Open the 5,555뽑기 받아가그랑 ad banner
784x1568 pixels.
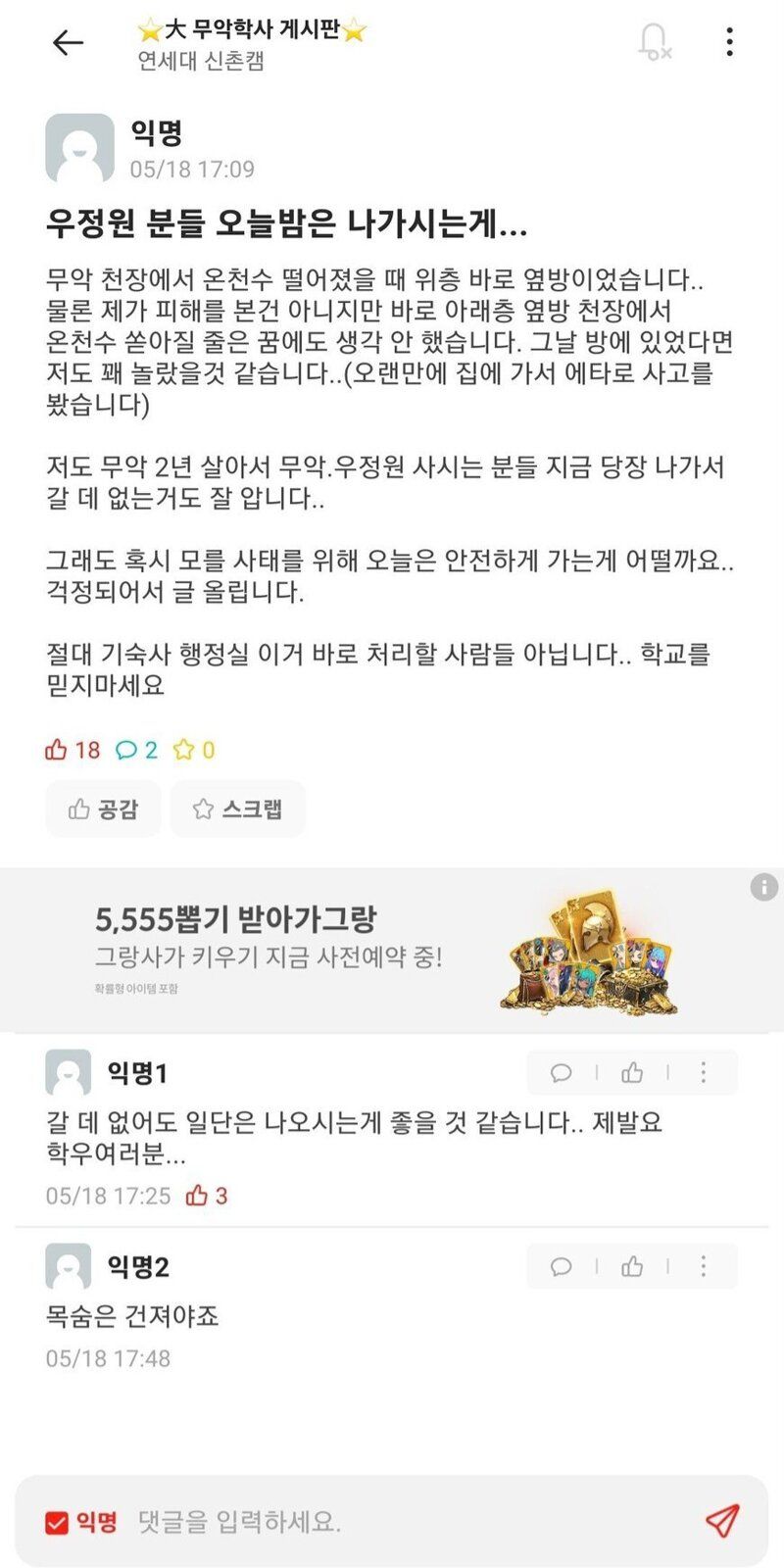pos(392,950)
